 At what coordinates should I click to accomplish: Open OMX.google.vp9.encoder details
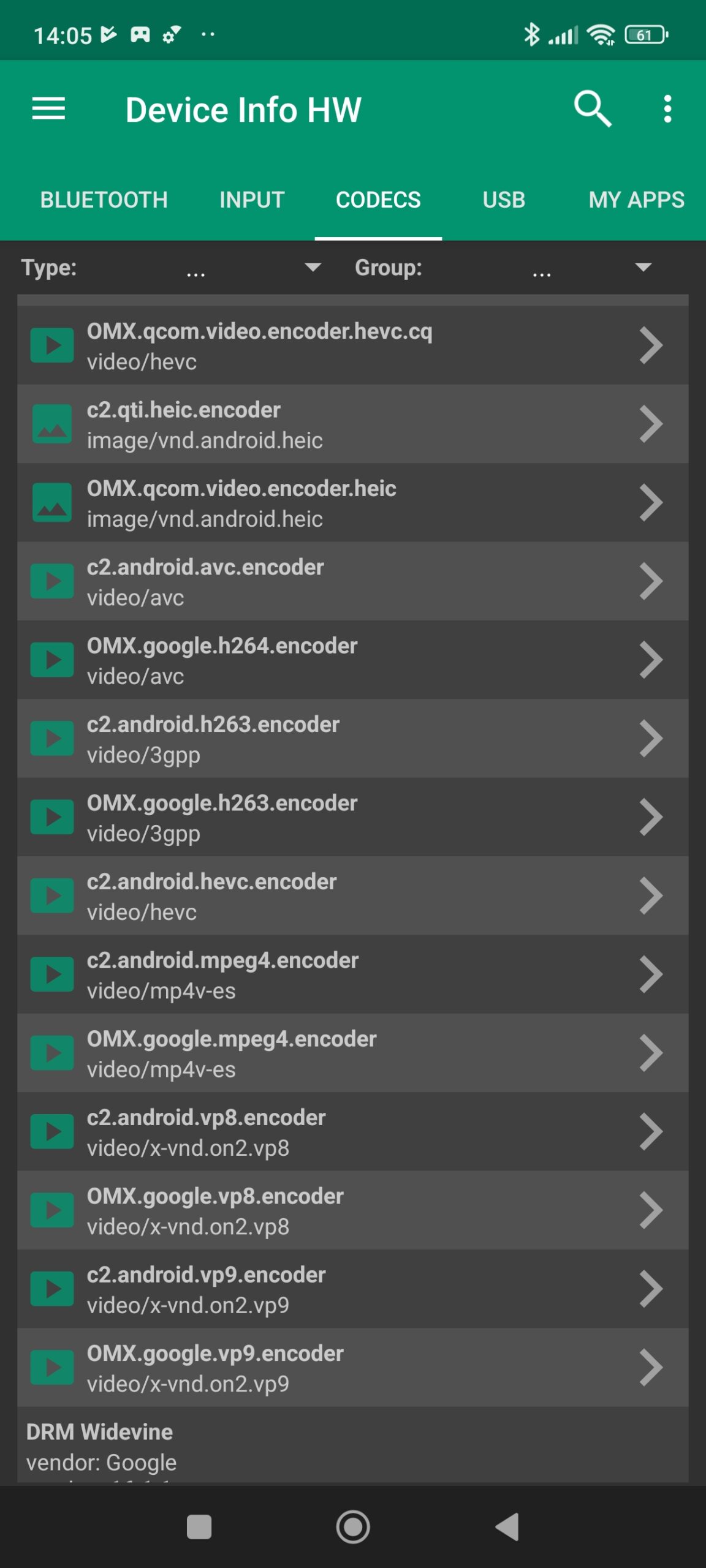click(352, 1367)
